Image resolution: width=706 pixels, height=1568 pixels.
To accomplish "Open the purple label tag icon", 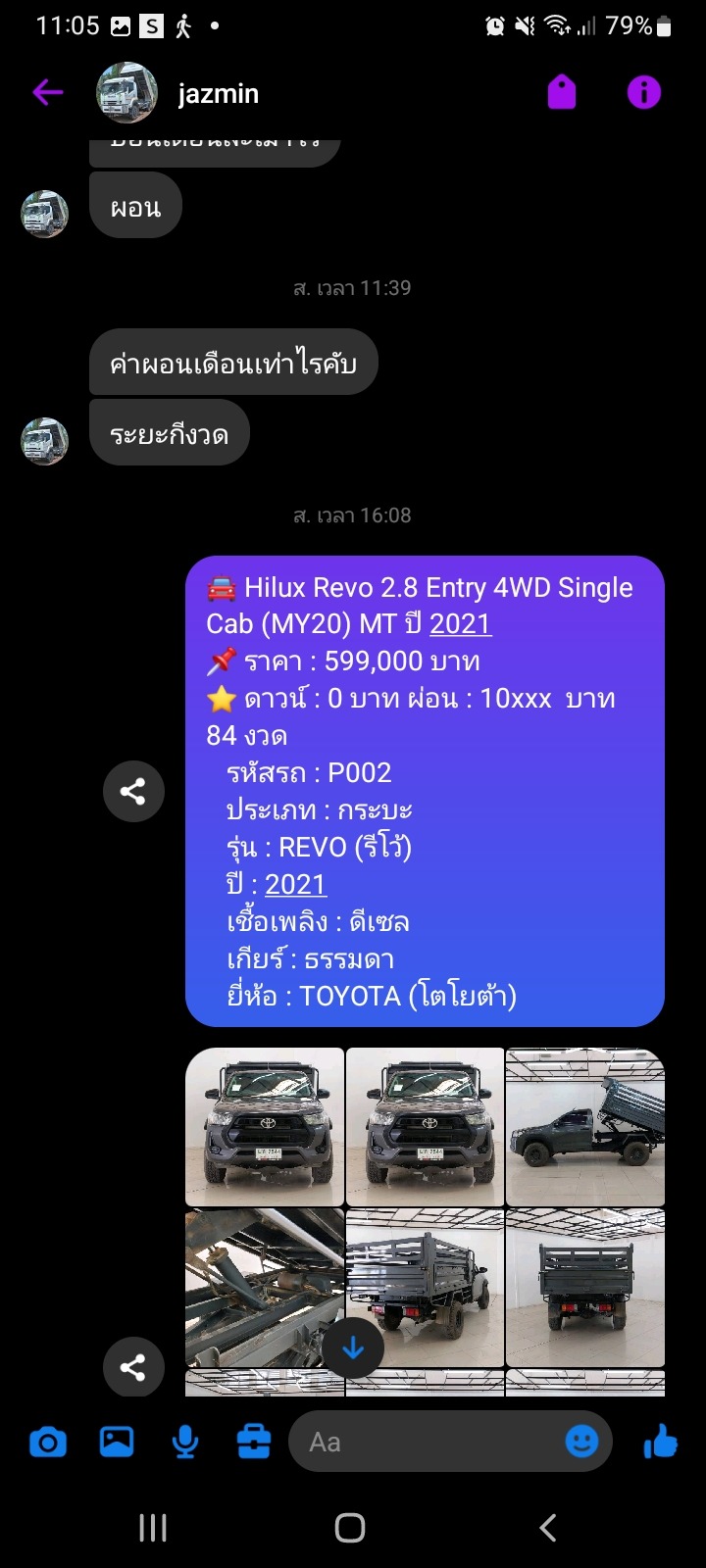I will tap(561, 93).
